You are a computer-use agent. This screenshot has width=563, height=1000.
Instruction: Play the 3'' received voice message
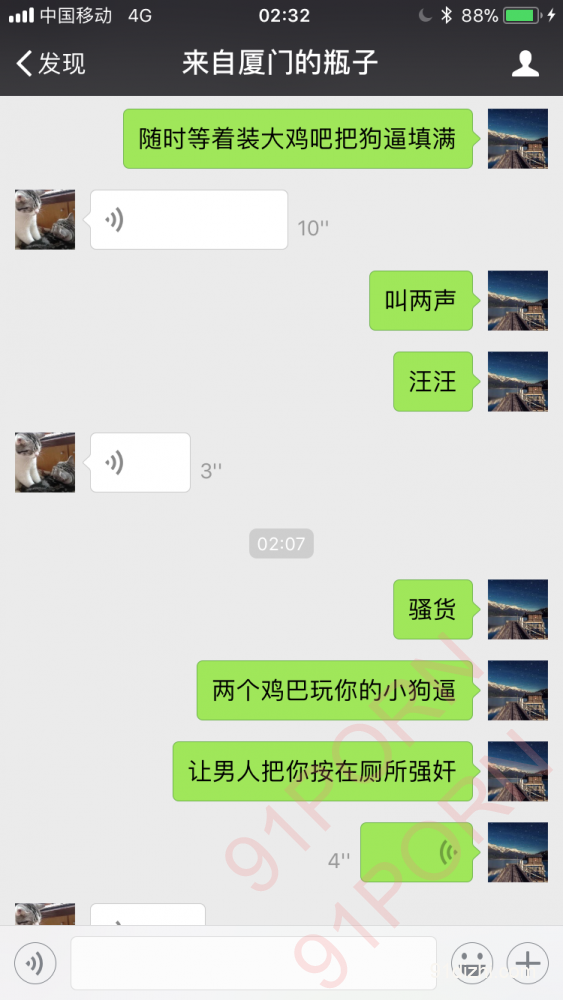140,462
